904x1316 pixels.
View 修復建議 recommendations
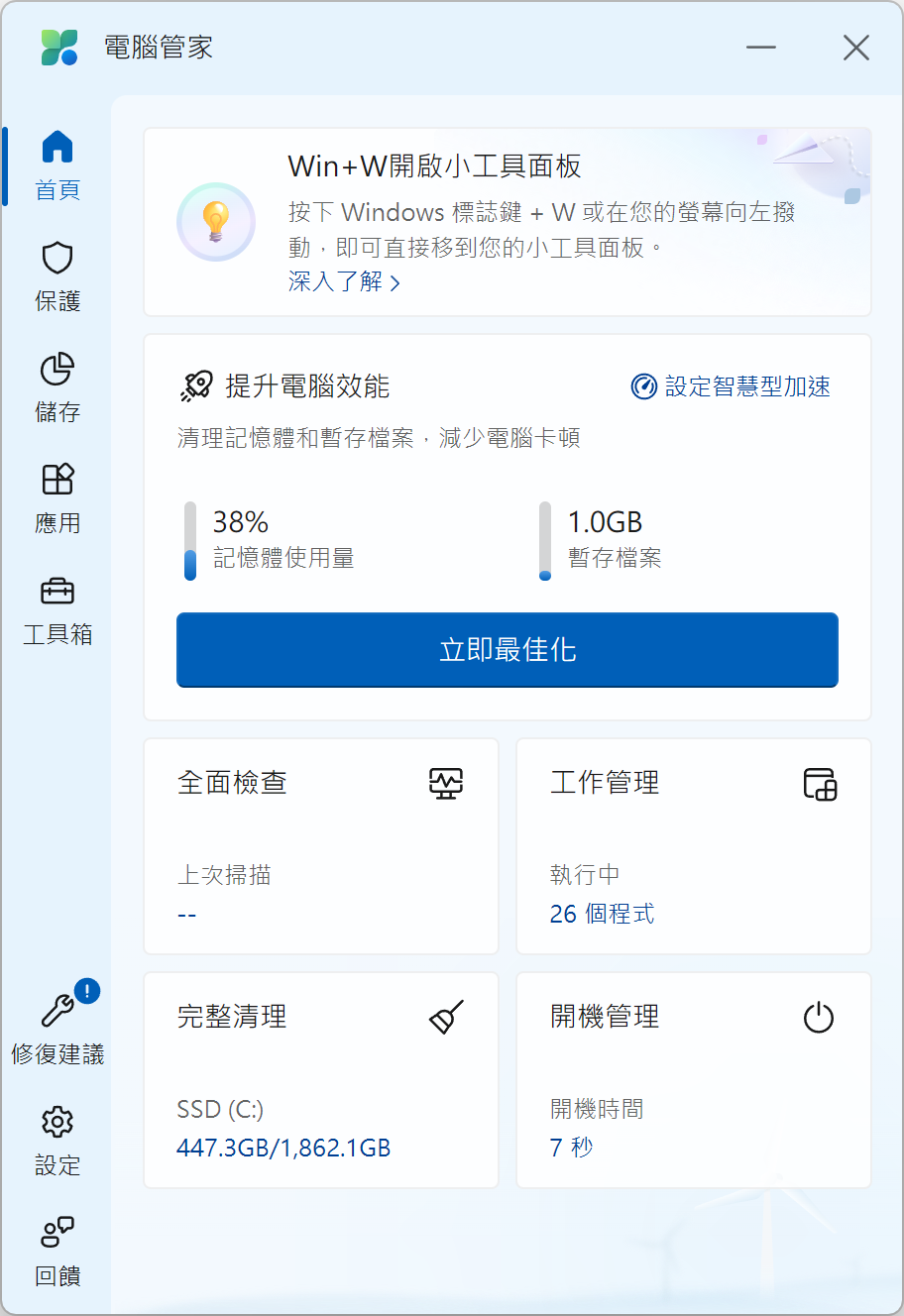57,1029
